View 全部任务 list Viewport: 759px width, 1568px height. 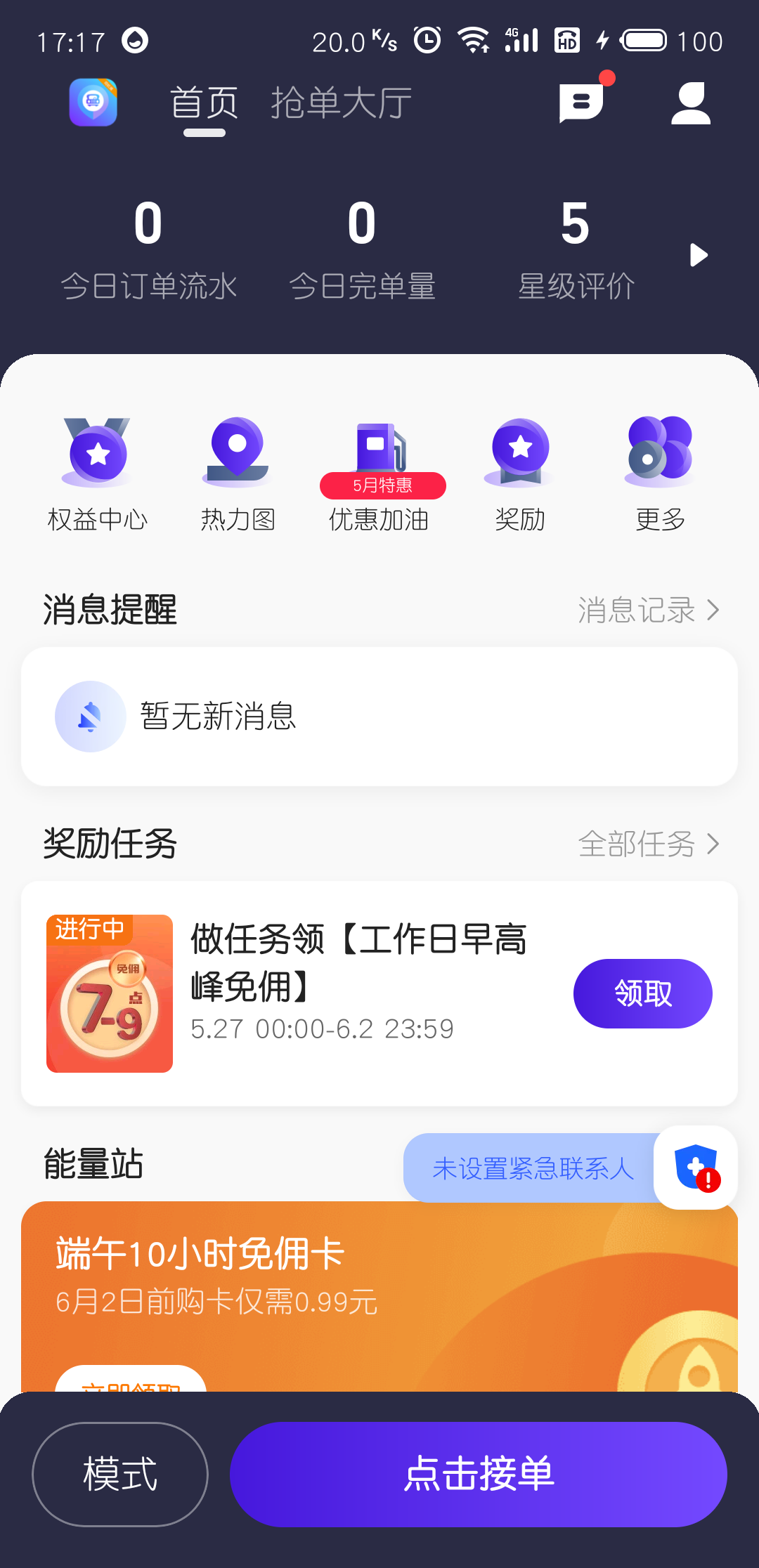pos(648,844)
